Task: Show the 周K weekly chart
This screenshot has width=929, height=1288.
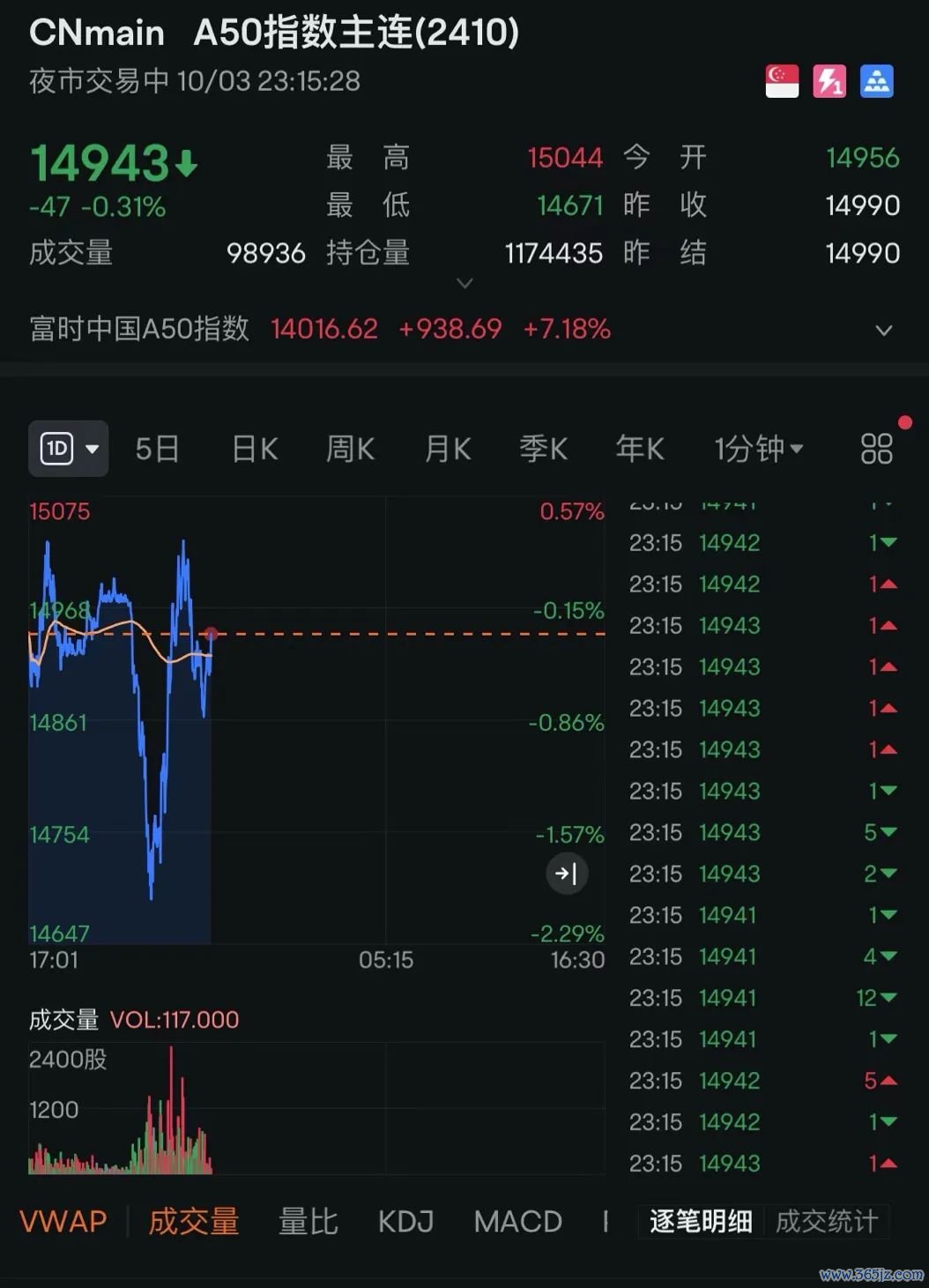Action: 350,449
